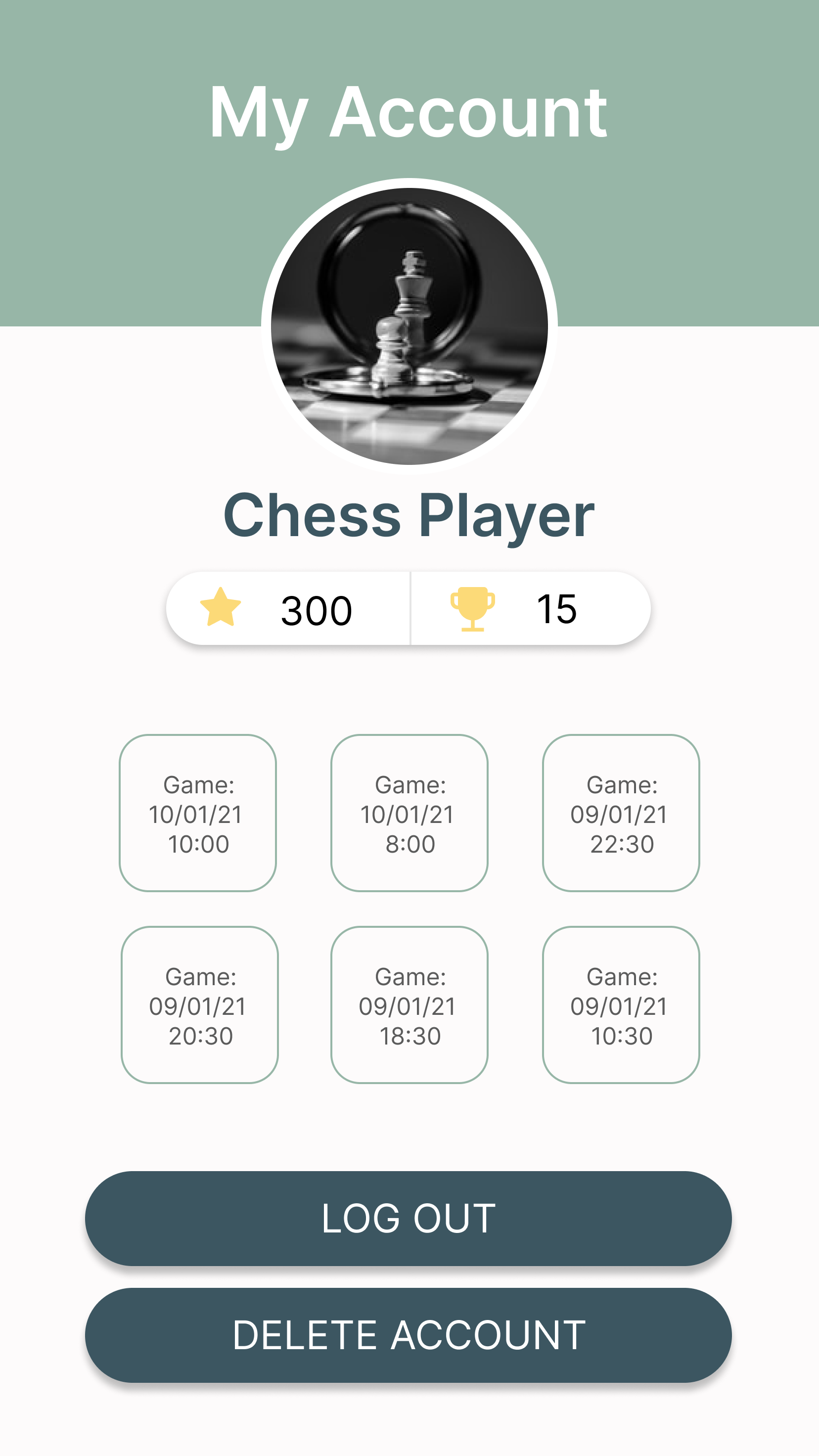This screenshot has height=1456, width=819.
Task: Open the game from 10/01/21 10:00
Action: coord(198,813)
